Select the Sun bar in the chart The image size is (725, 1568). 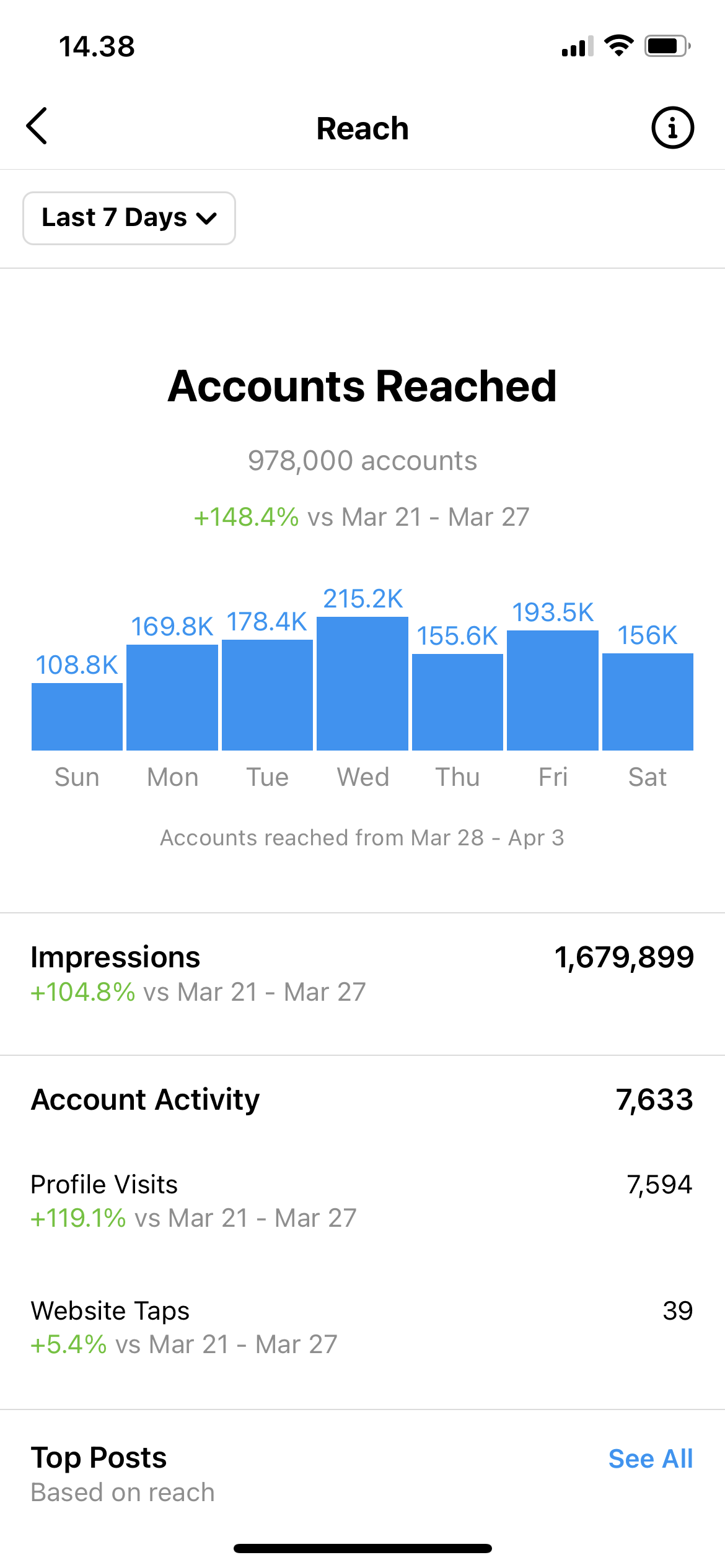tap(77, 716)
